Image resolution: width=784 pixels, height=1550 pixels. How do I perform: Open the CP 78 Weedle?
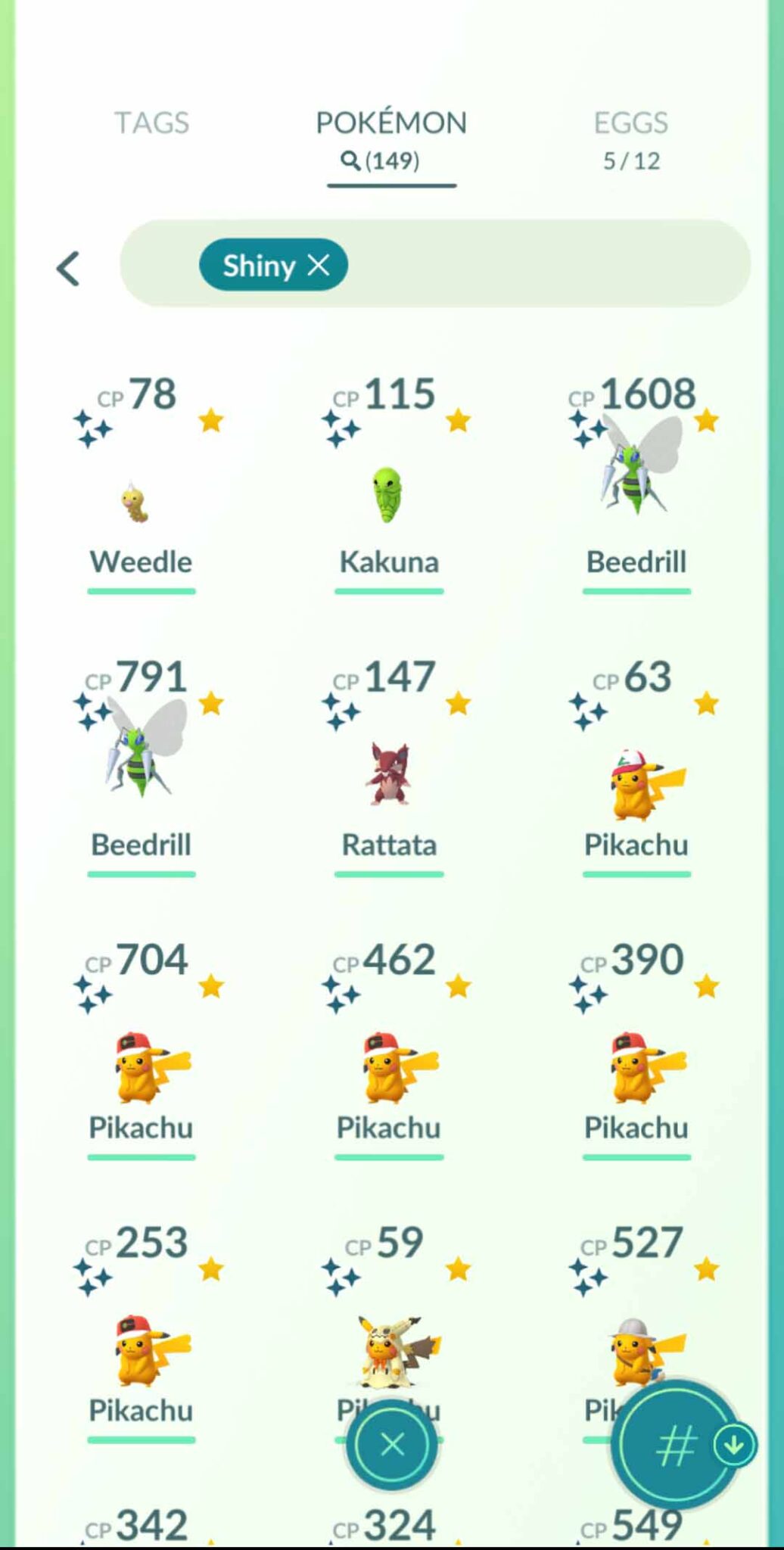pyautogui.click(x=142, y=483)
